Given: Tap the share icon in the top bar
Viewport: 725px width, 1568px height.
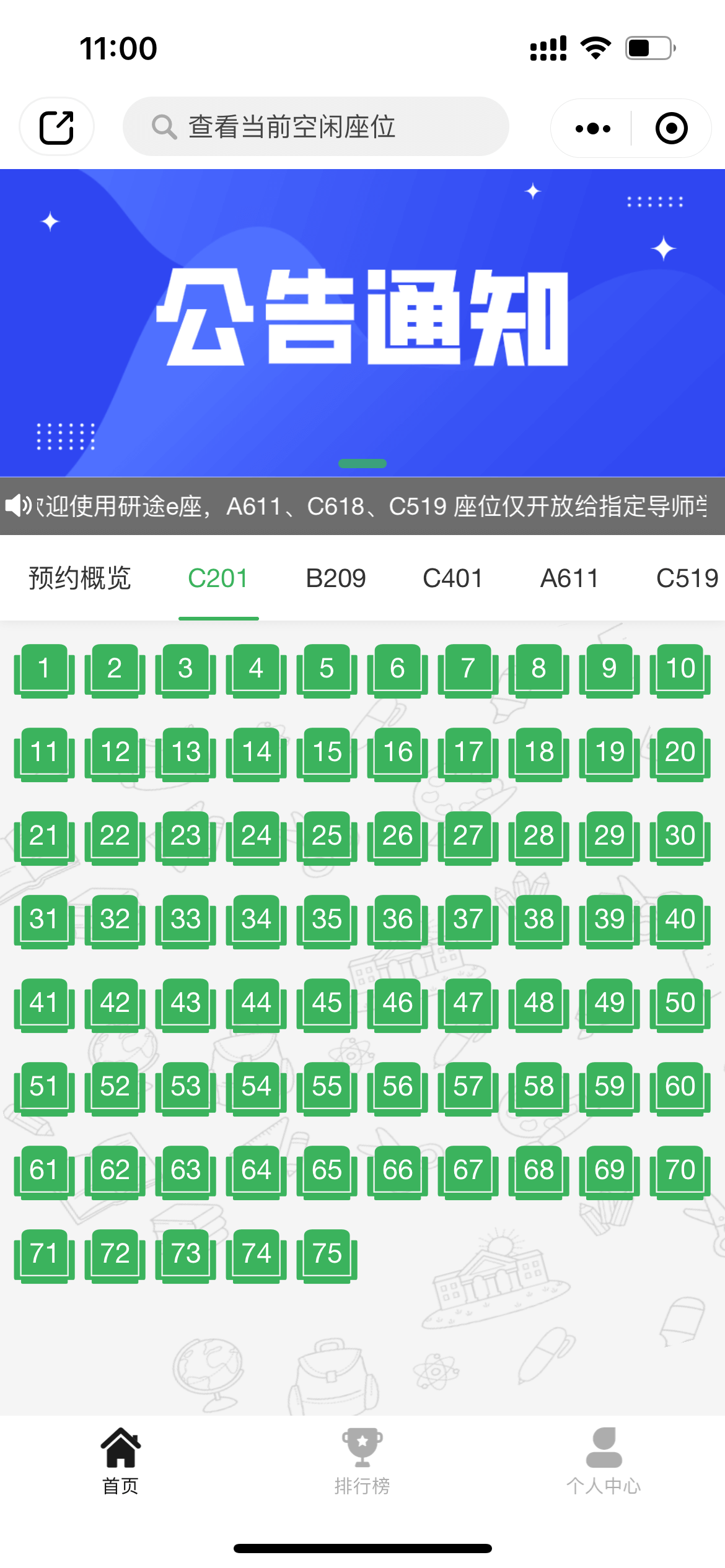Looking at the screenshot, I should click(56, 127).
